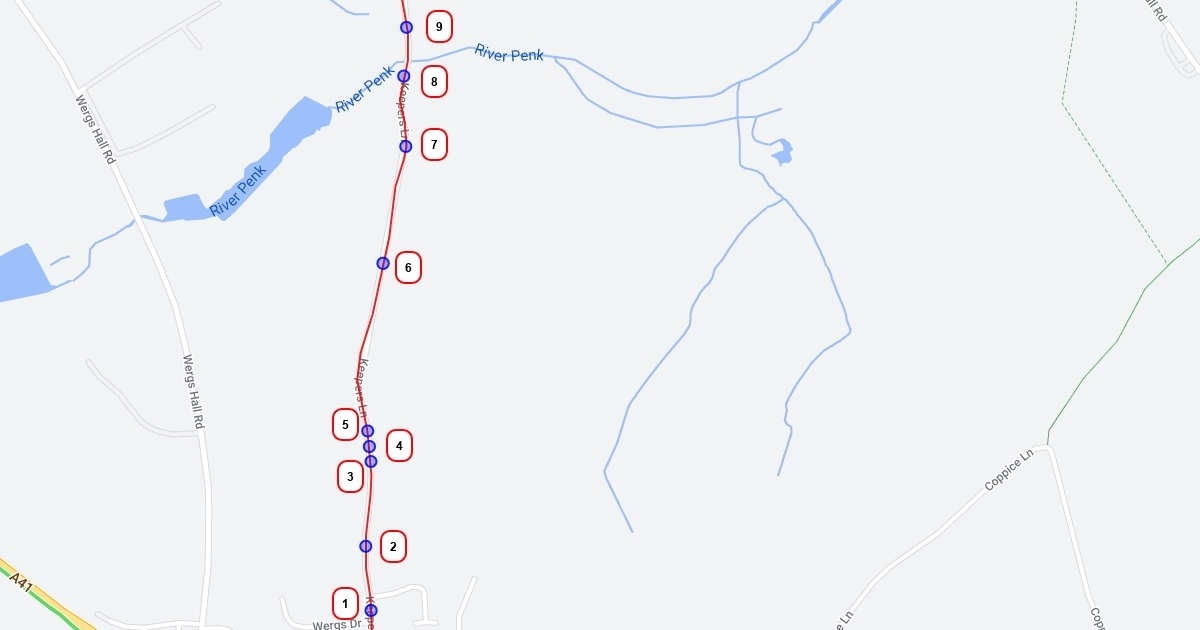Viewport: 1200px width, 630px height.
Task: Tap waypoint marker 2 on Keepers Ln
Action: 366,546
